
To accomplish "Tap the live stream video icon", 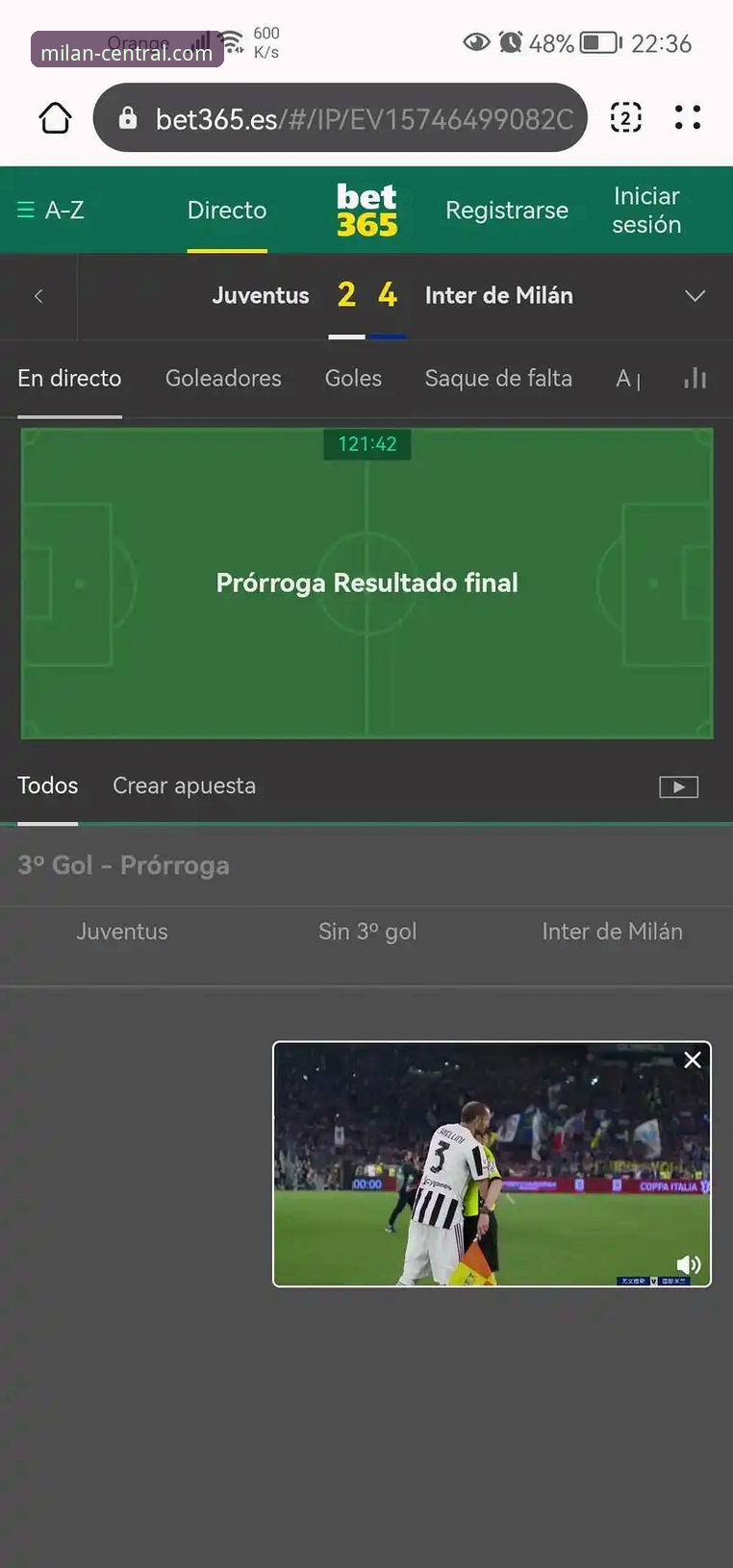I will pyautogui.click(x=678, y=787).
